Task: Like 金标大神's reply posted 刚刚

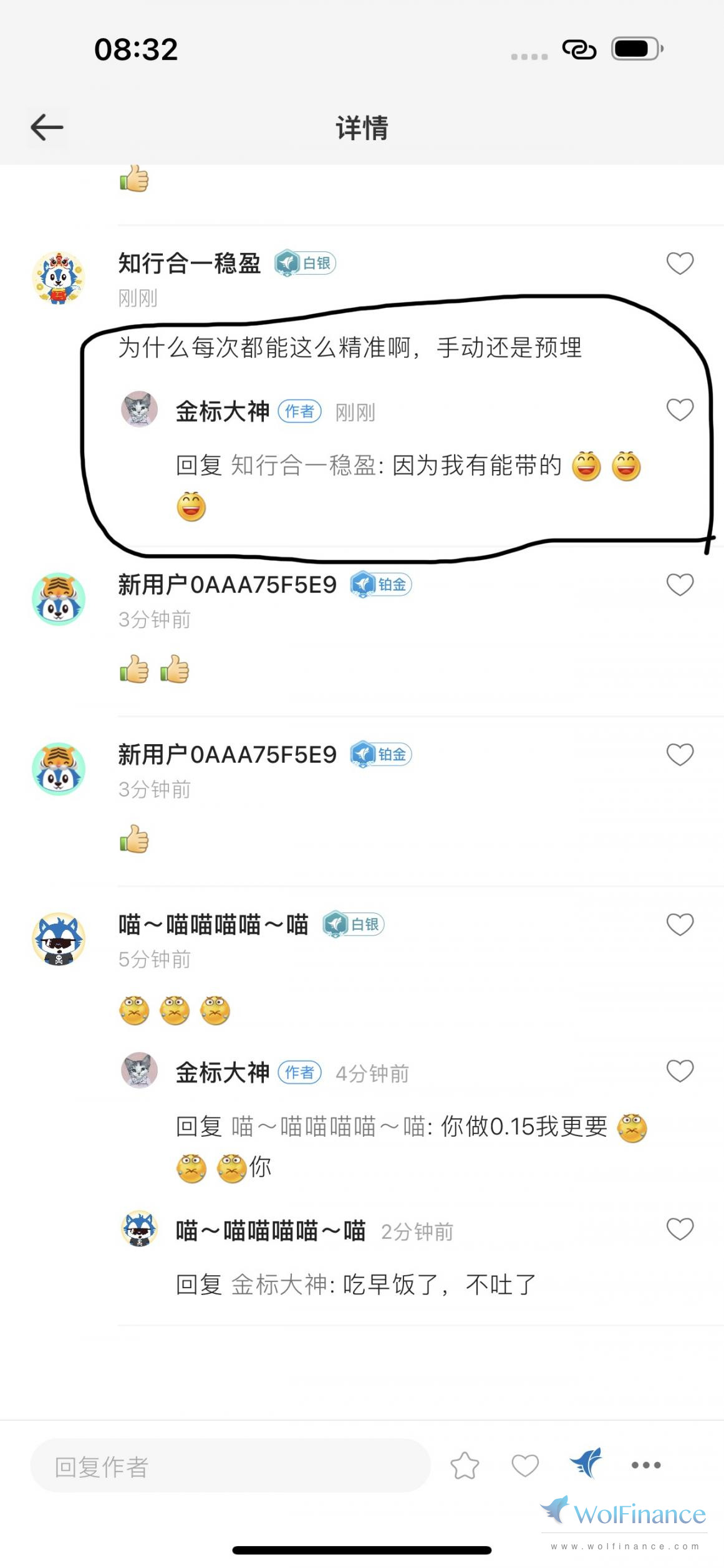Action: 680,410
